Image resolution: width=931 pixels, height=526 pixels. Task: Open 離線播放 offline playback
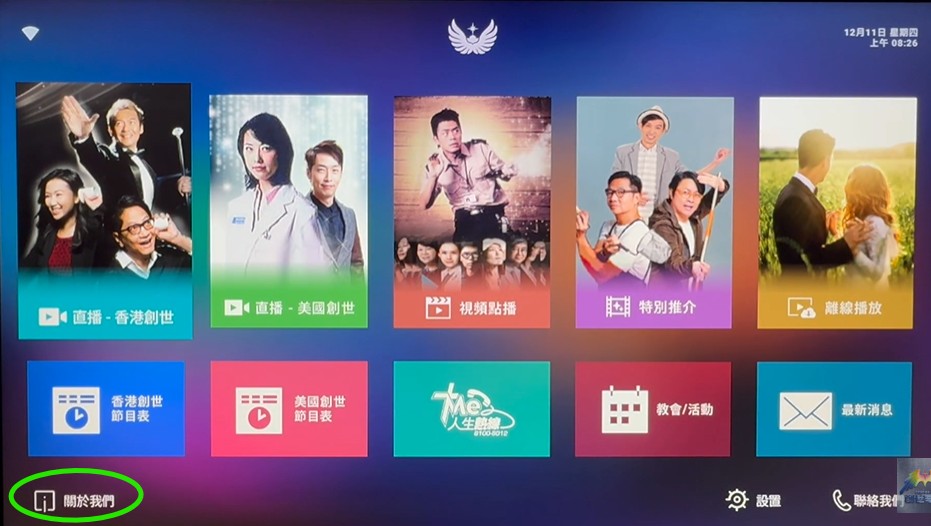[x=835, y=211]
